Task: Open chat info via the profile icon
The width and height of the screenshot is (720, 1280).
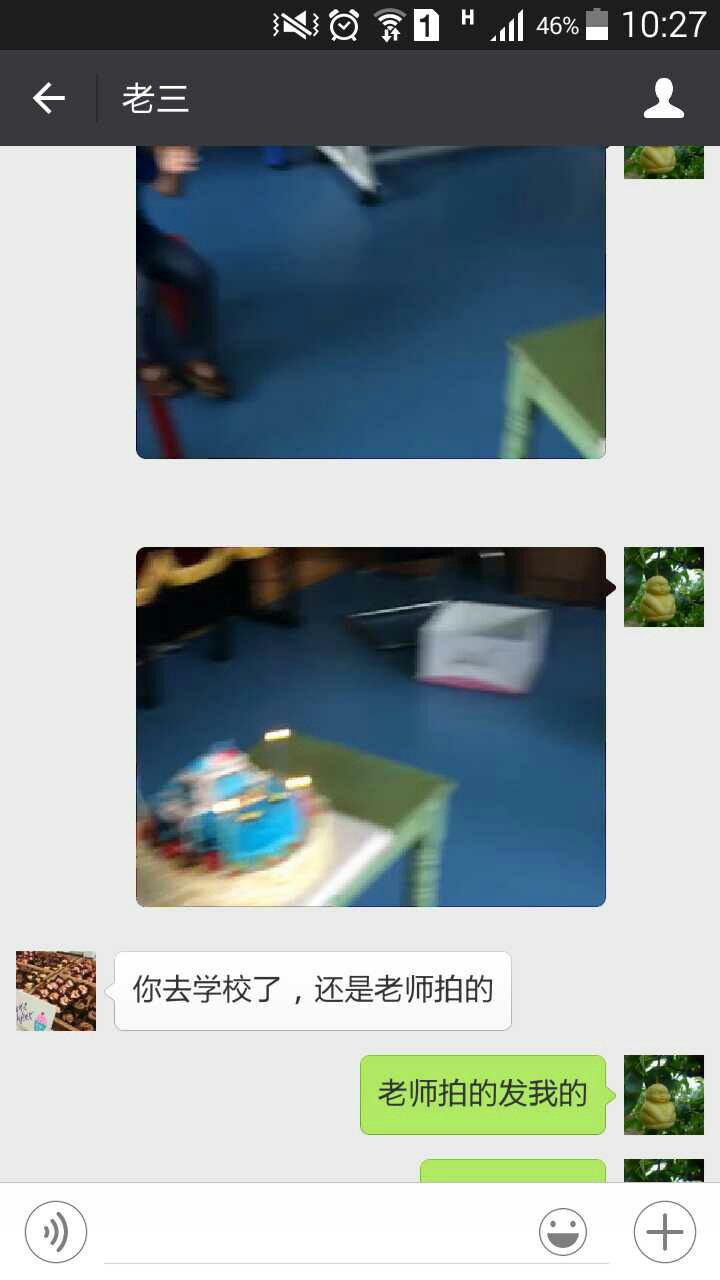Action: (664, 98)
